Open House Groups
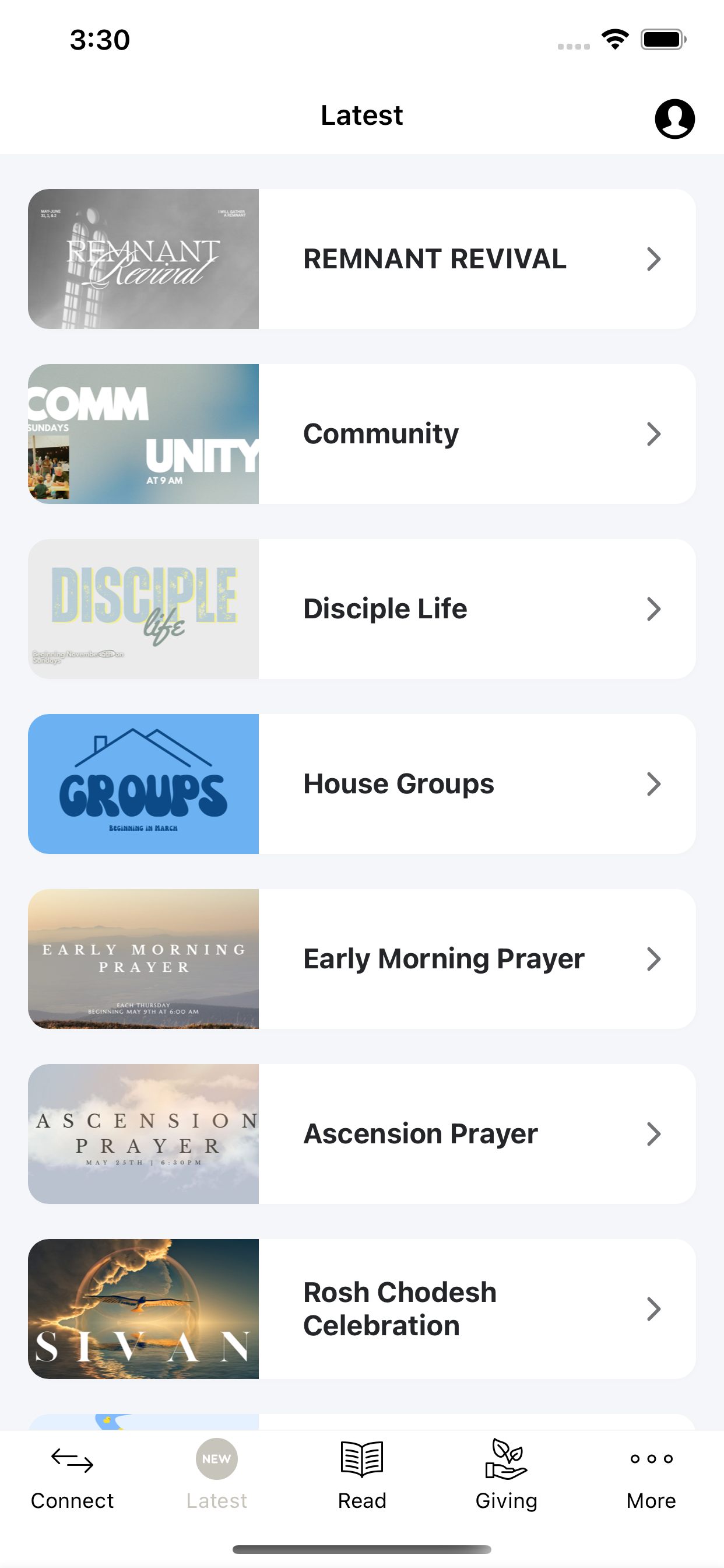 tap(361, 784)
